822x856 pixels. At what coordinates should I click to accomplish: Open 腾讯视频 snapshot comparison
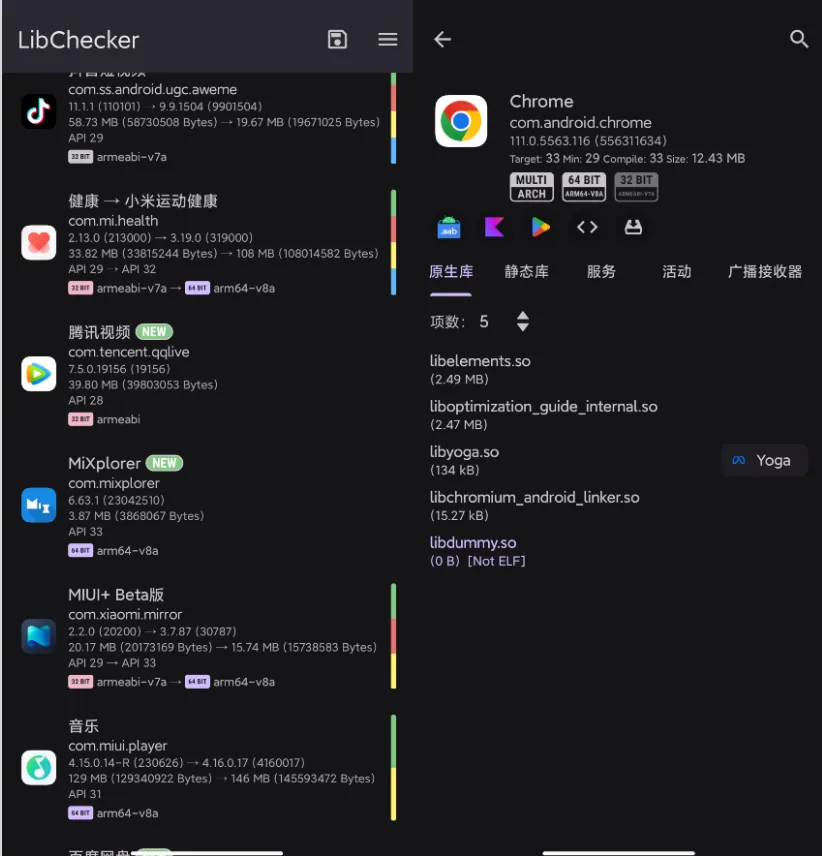[x=200, y=374]
